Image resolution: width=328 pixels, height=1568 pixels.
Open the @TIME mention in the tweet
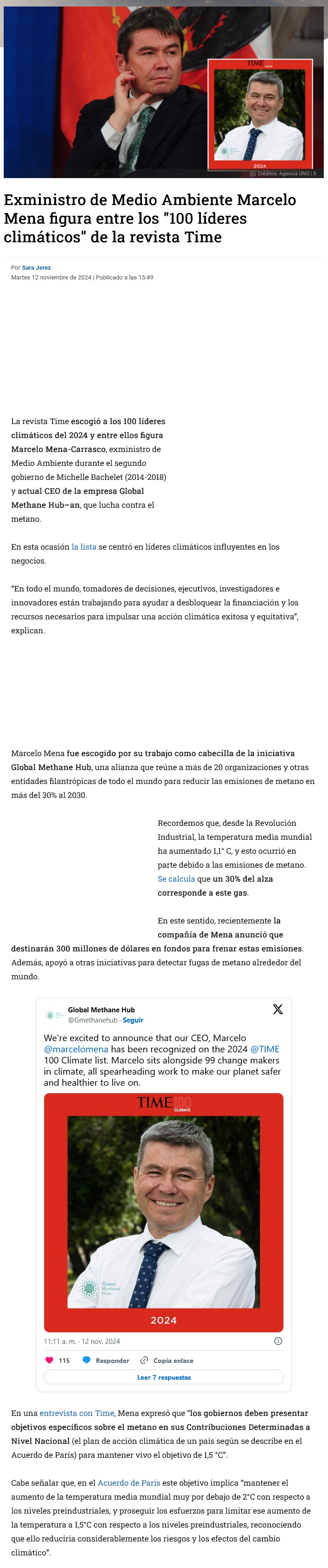(265, 1049)
